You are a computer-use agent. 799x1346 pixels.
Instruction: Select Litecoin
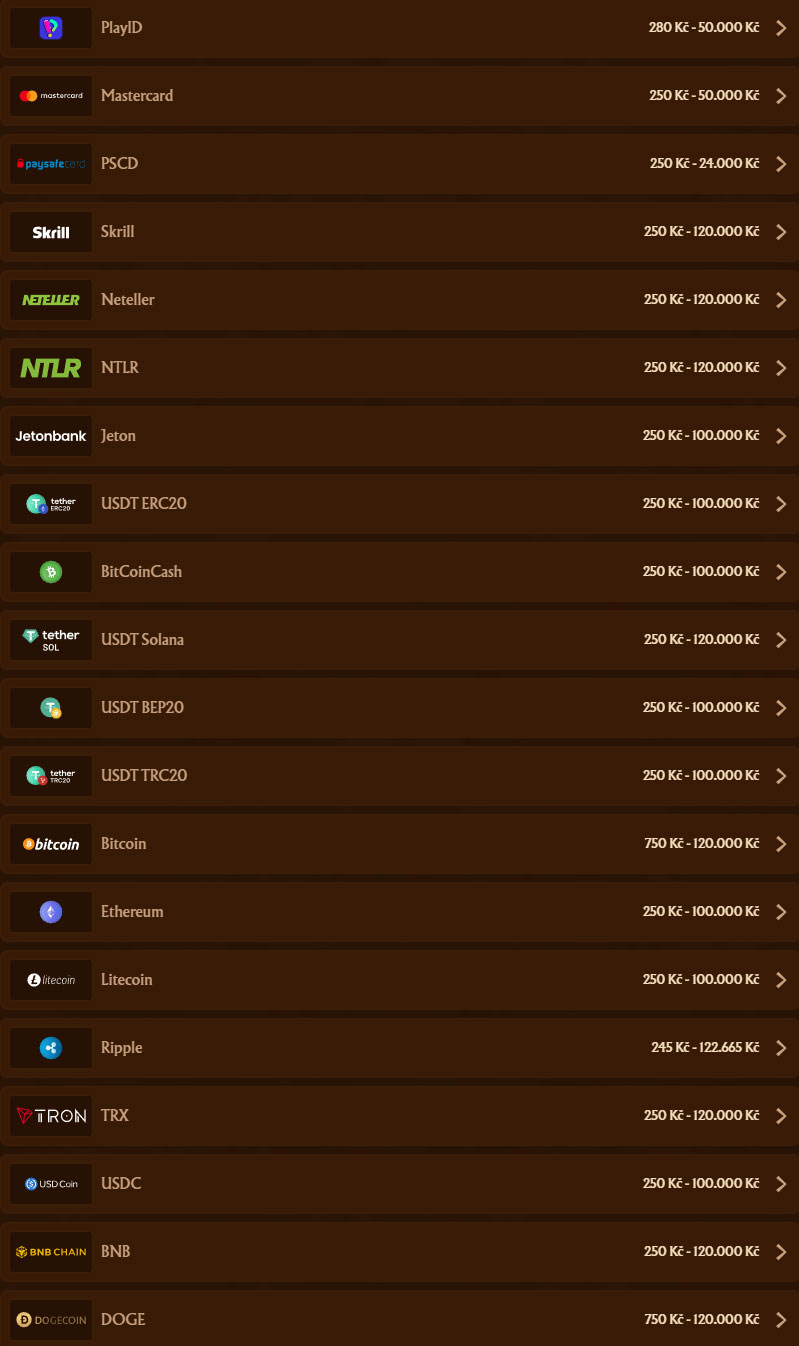click(400, 980)
